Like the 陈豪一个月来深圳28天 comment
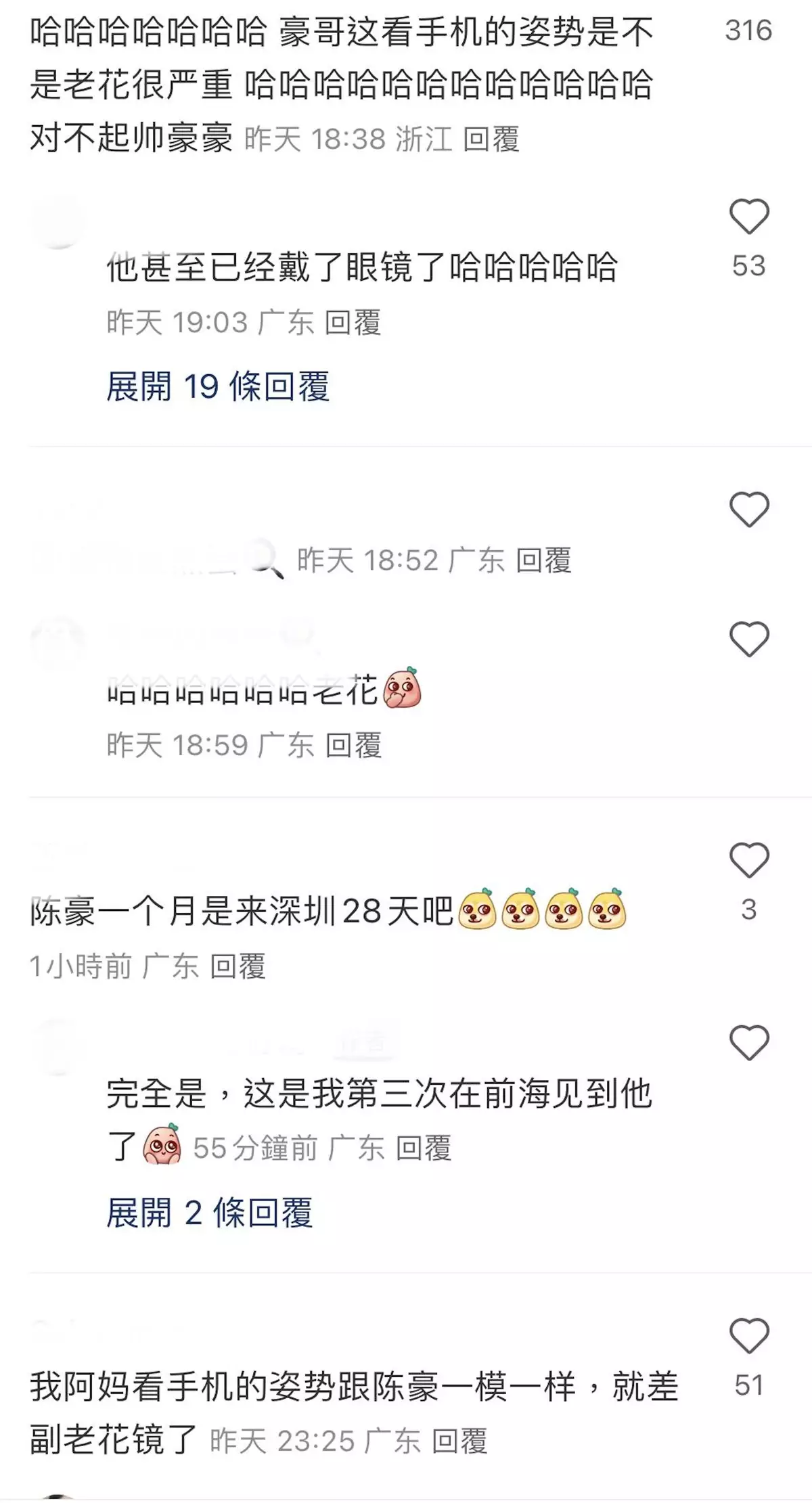 [748, 861]
